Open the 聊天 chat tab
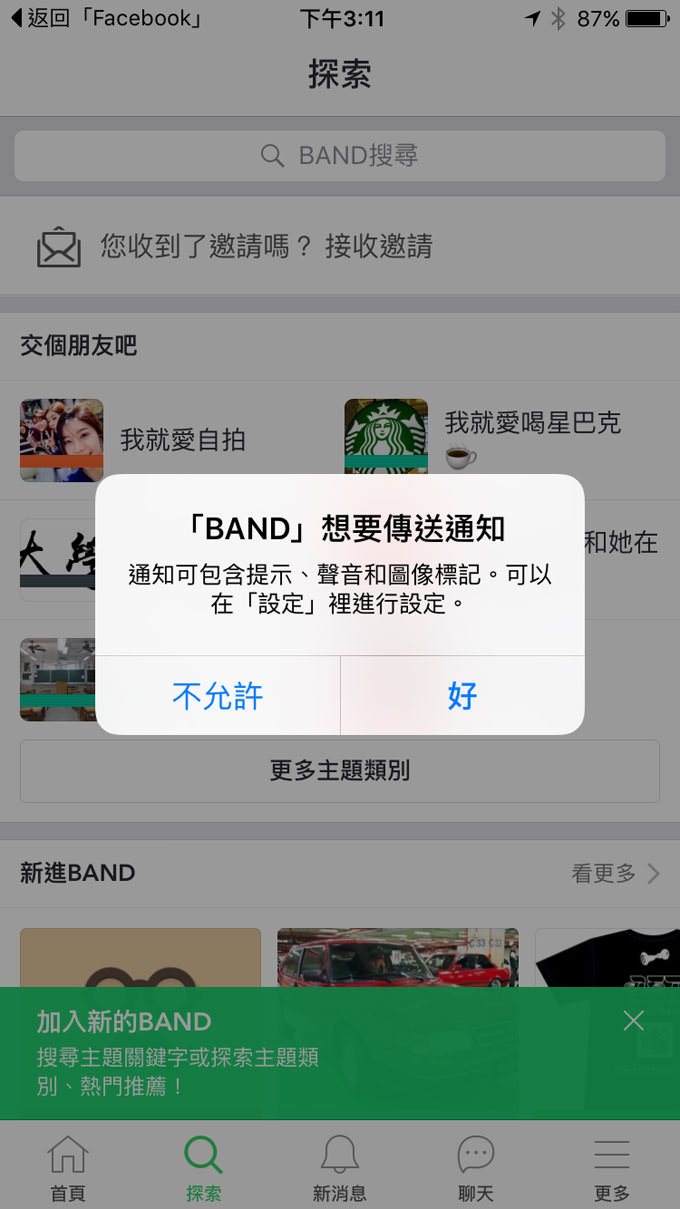 click(476, 1167)
